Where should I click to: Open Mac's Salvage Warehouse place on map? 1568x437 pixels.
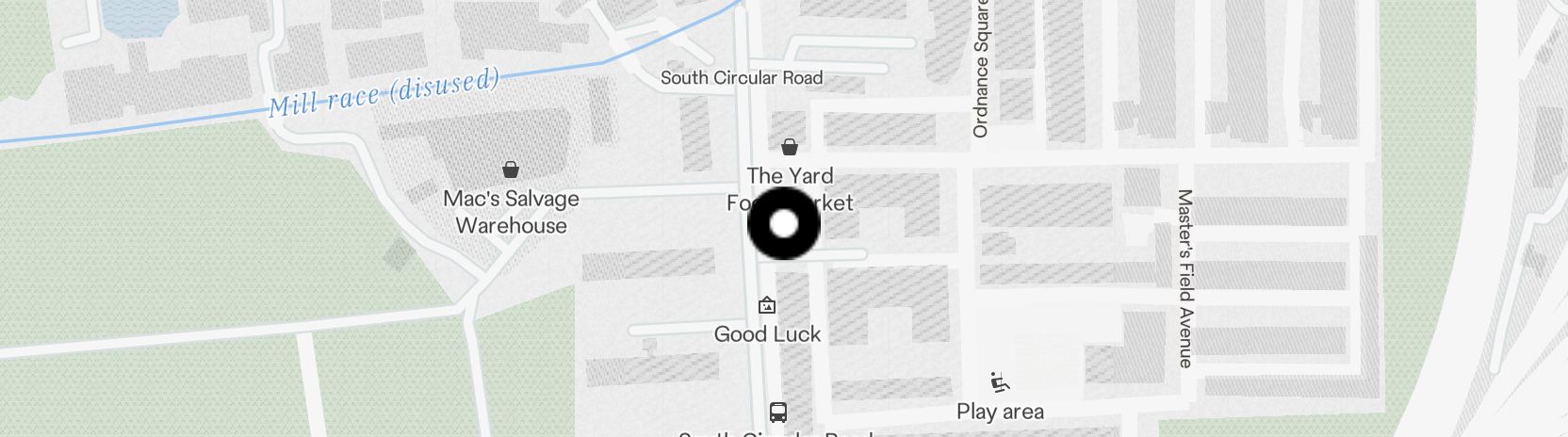tap(511, 170)
